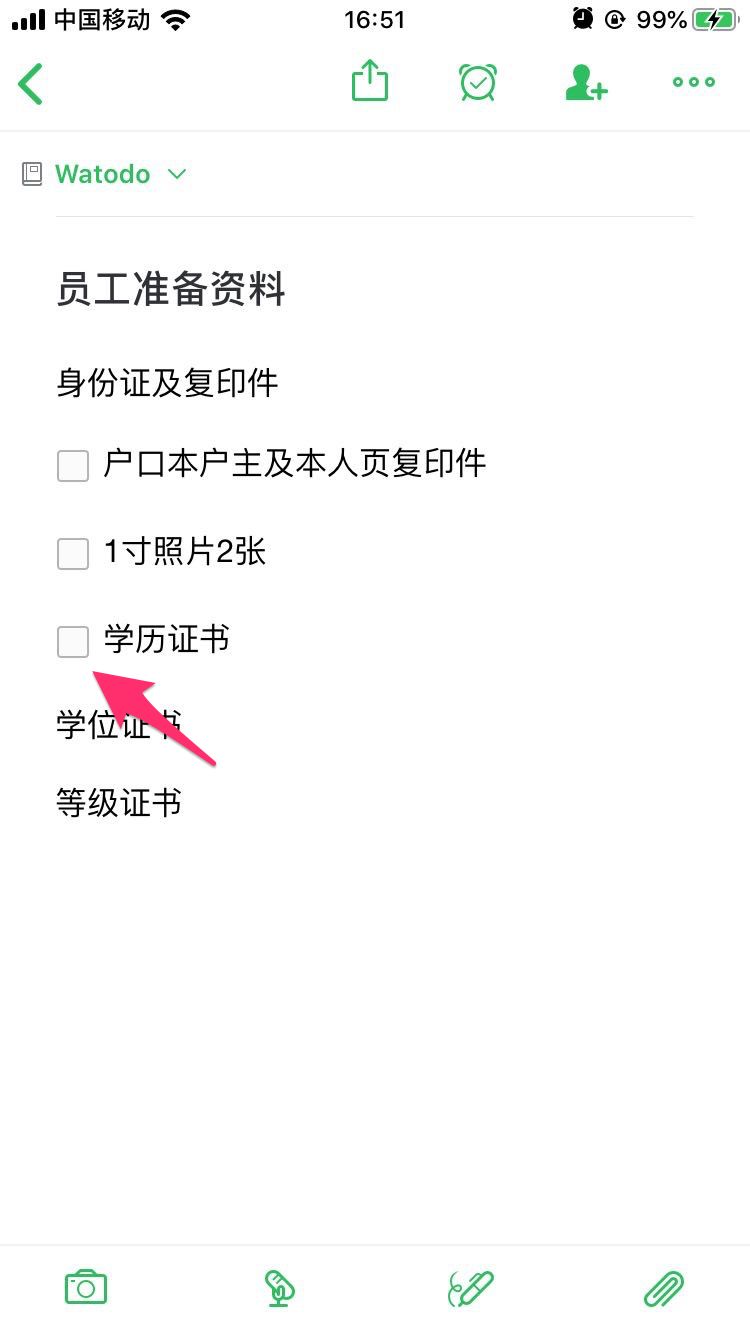Screen dimensions: 750x1334
Task: Check the 户口本户主及本人页复印件 box
Action: (73, 465)
